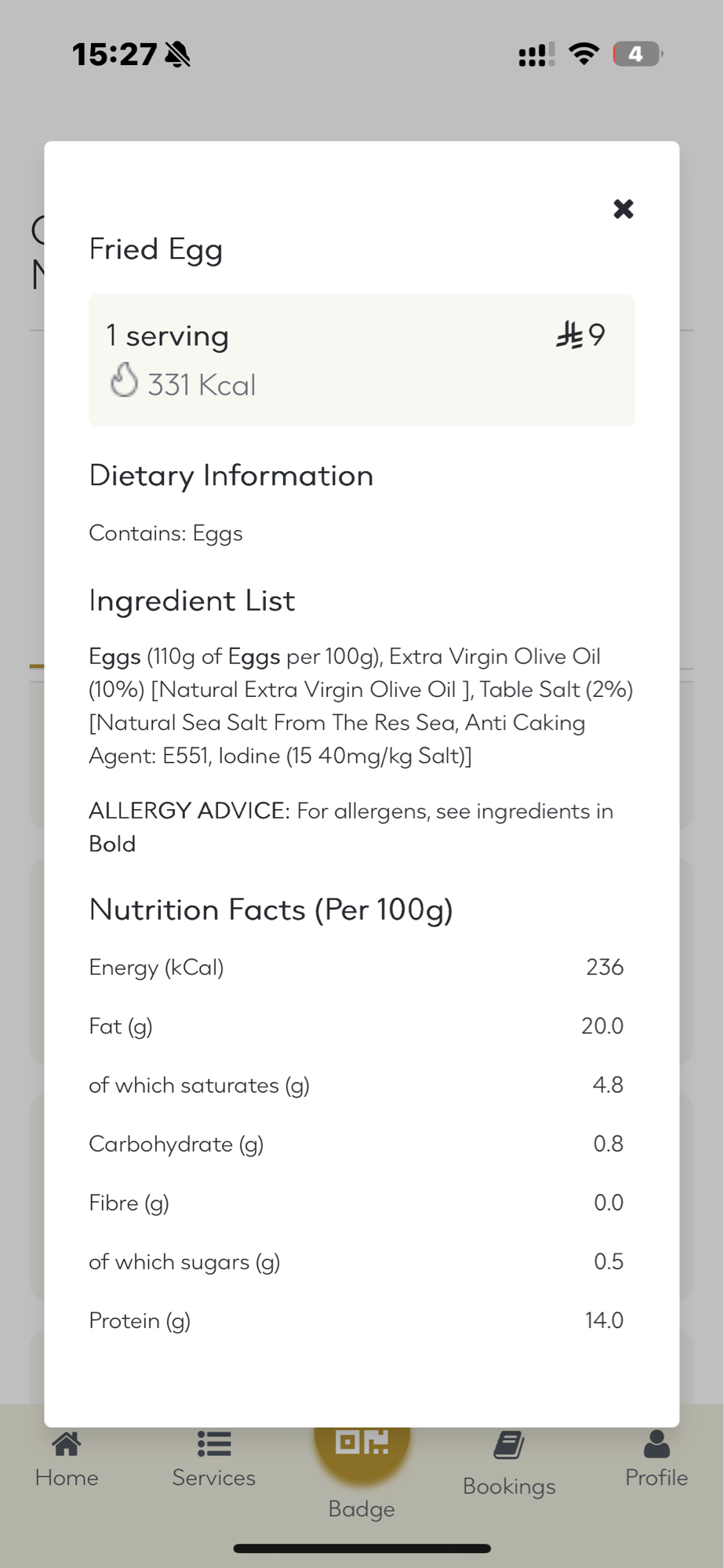Tap the 331 Kcal label
724x1568 pixels.
(202, 384)
